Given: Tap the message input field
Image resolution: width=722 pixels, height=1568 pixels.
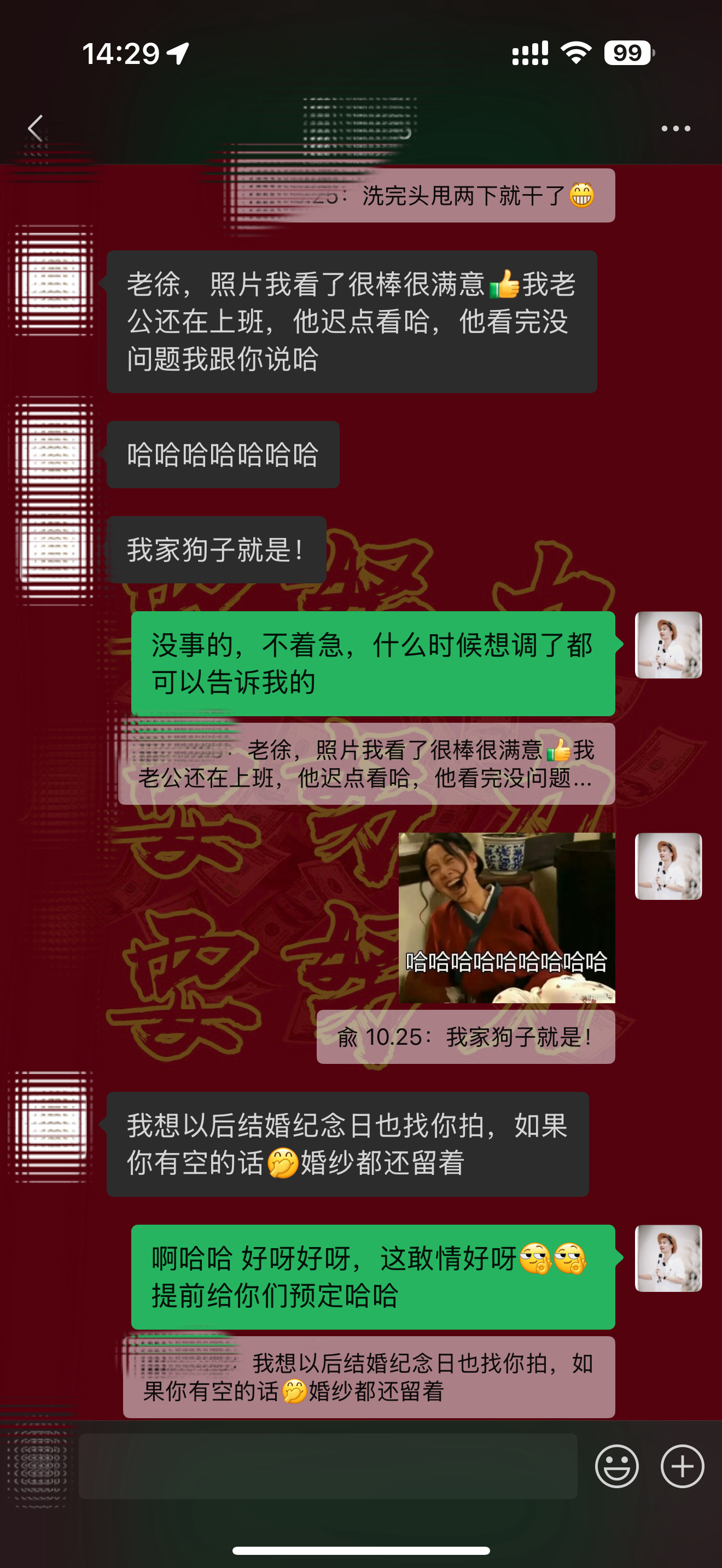Looking at the screenshot, I should point(328,1466).
